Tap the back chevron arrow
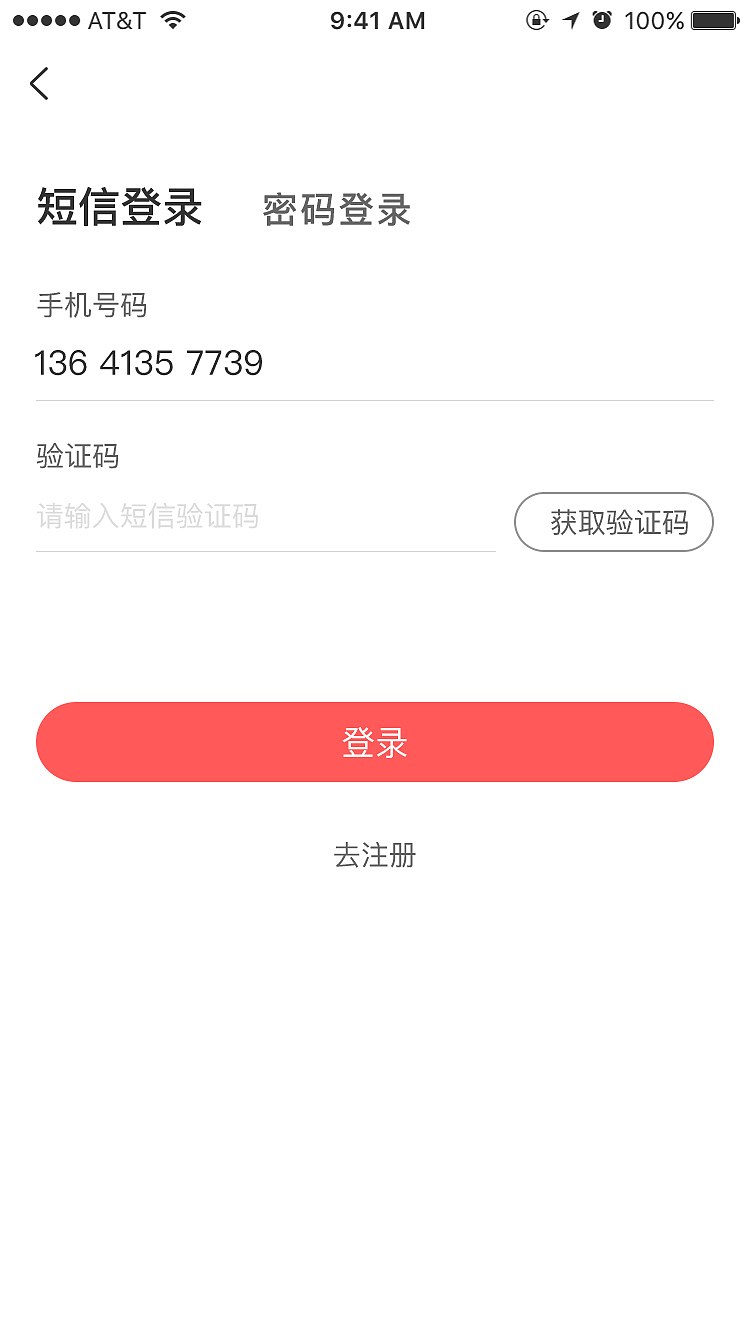Screen dimensions: 750x1334 (38, 84)
